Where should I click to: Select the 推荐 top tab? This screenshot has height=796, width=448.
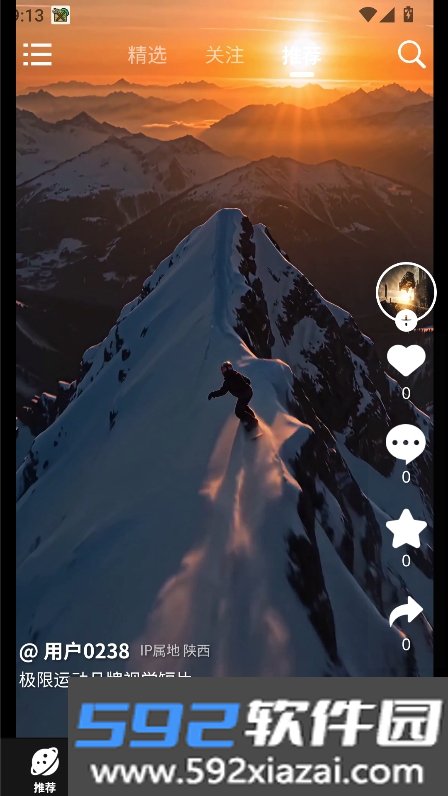302,55
